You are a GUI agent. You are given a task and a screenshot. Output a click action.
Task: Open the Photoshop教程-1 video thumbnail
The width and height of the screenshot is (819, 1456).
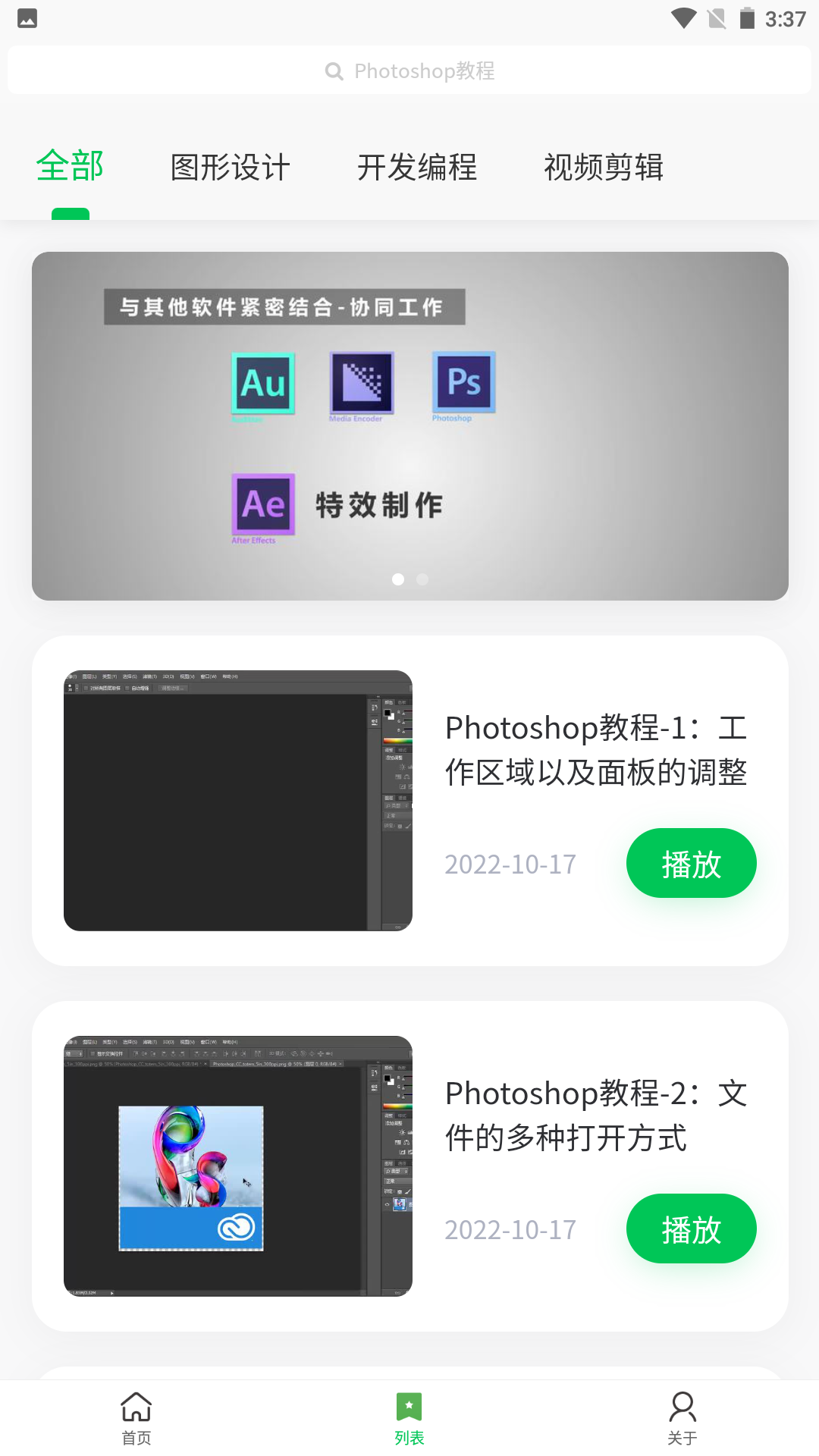238,800
